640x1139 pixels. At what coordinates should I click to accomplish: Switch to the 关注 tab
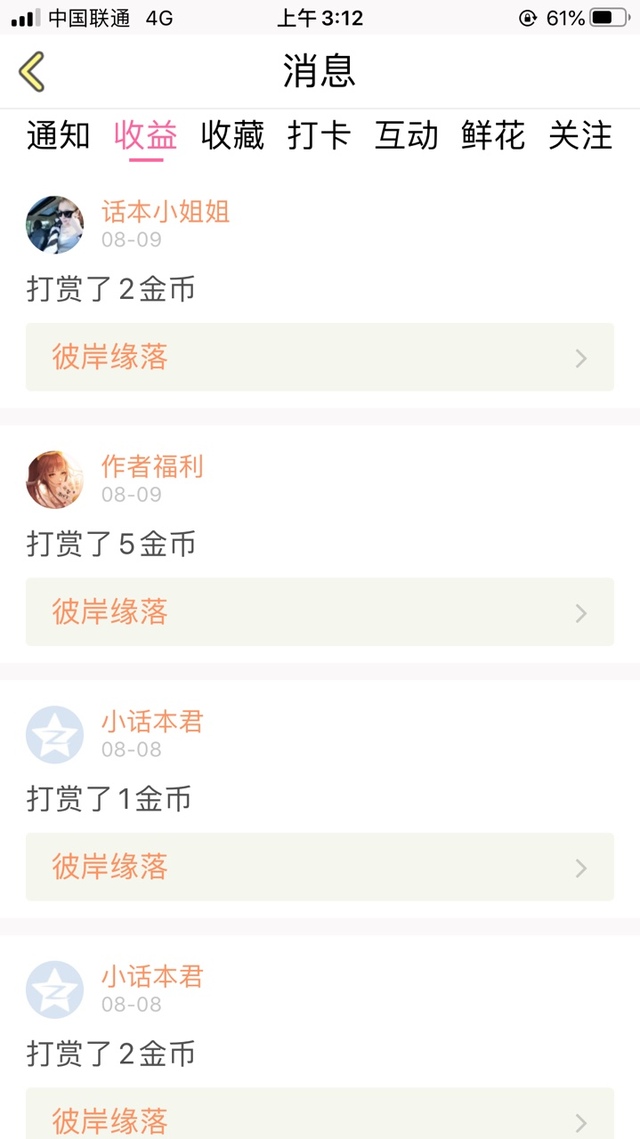(x=580, y=136)
